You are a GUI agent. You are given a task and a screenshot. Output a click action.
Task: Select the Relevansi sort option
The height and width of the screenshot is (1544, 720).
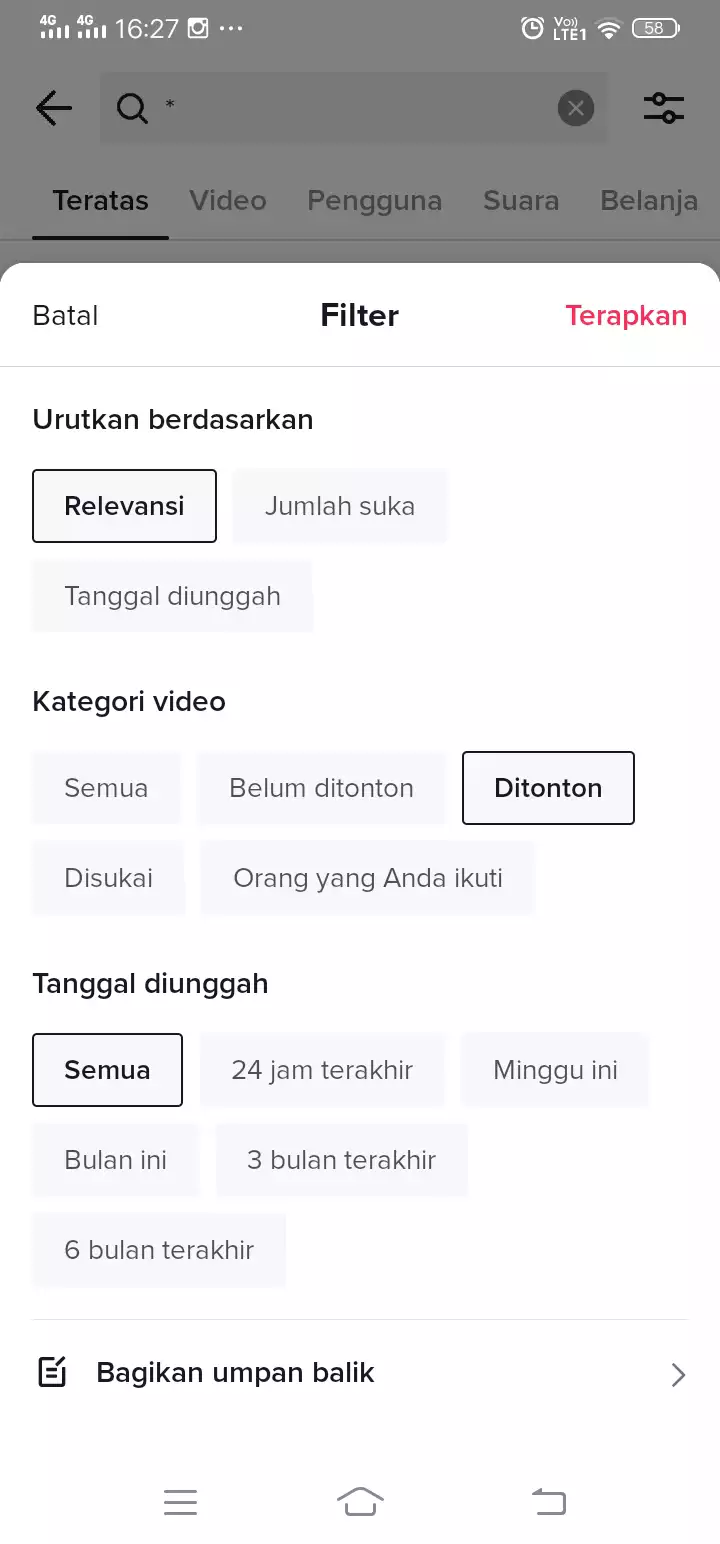[x=124, y=506]
